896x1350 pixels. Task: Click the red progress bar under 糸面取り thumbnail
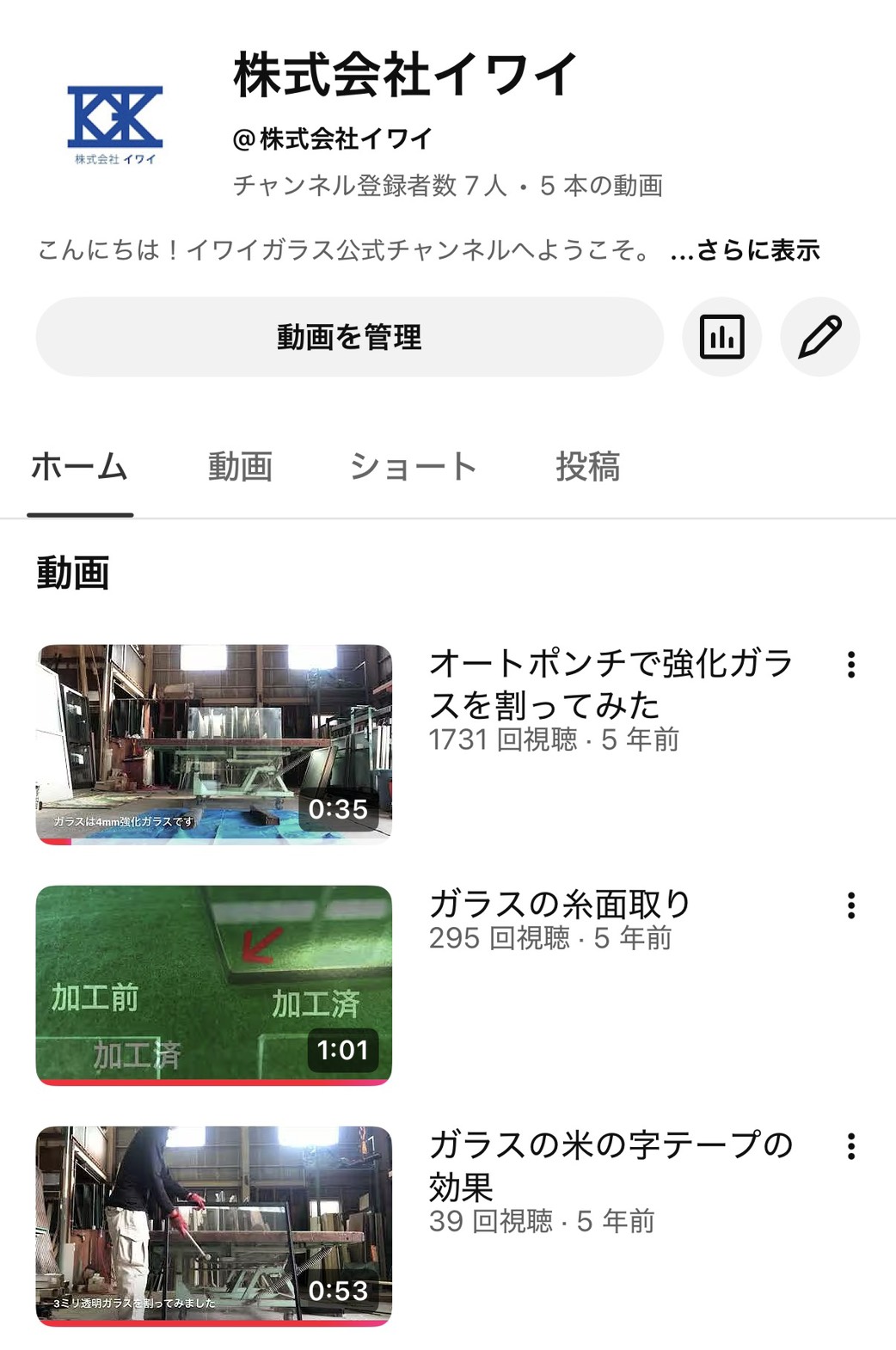pos(209,1083)
